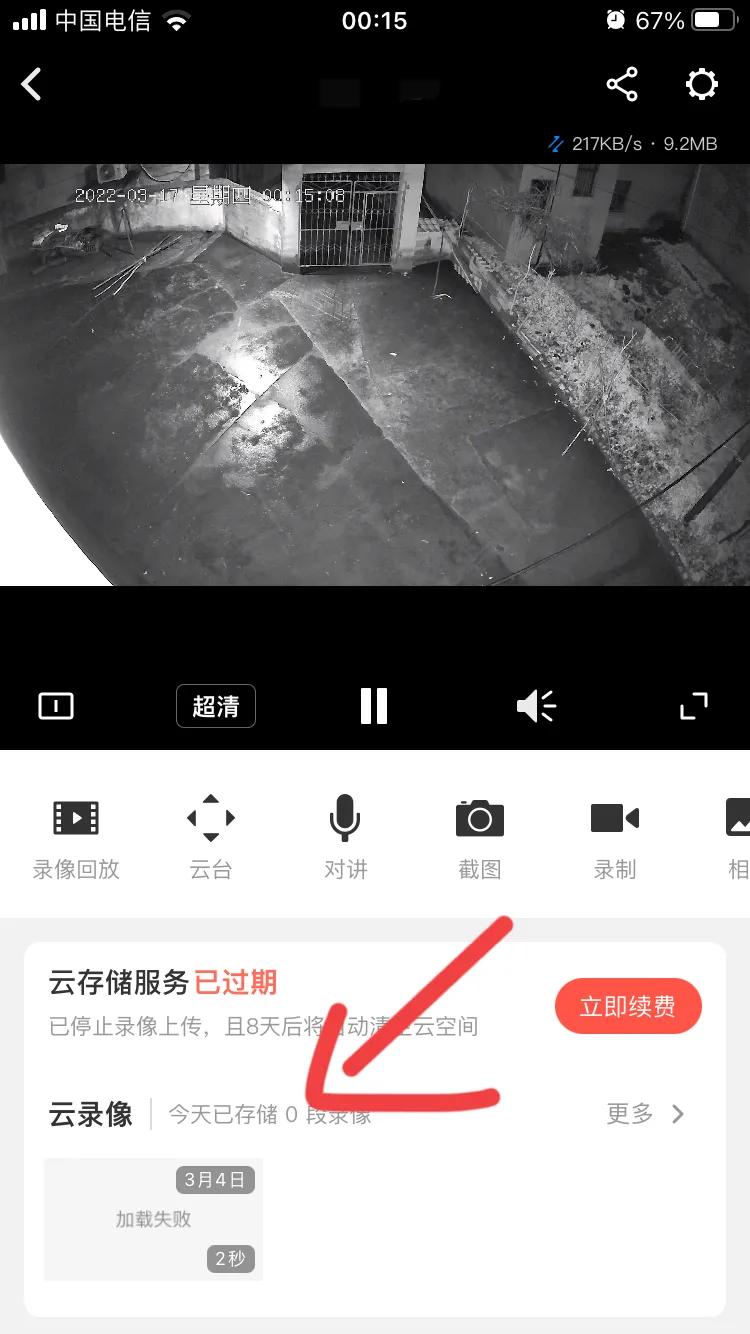Enable picture-in-picture with the small window icon
Image resolution: width=750 pixels, height=1334 pixels.
[56, 706]
